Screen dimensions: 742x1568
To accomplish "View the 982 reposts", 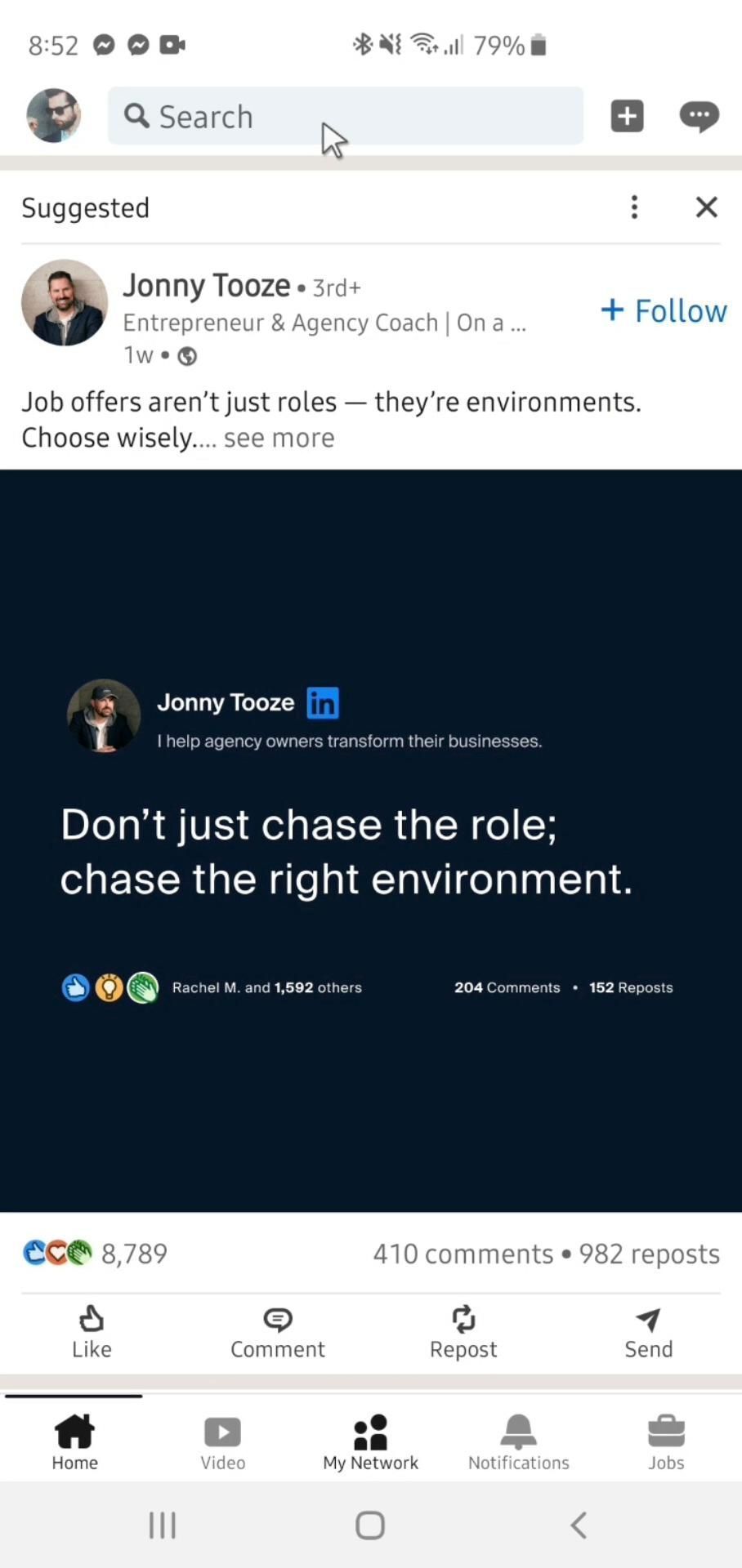I will pos(649,1254).
